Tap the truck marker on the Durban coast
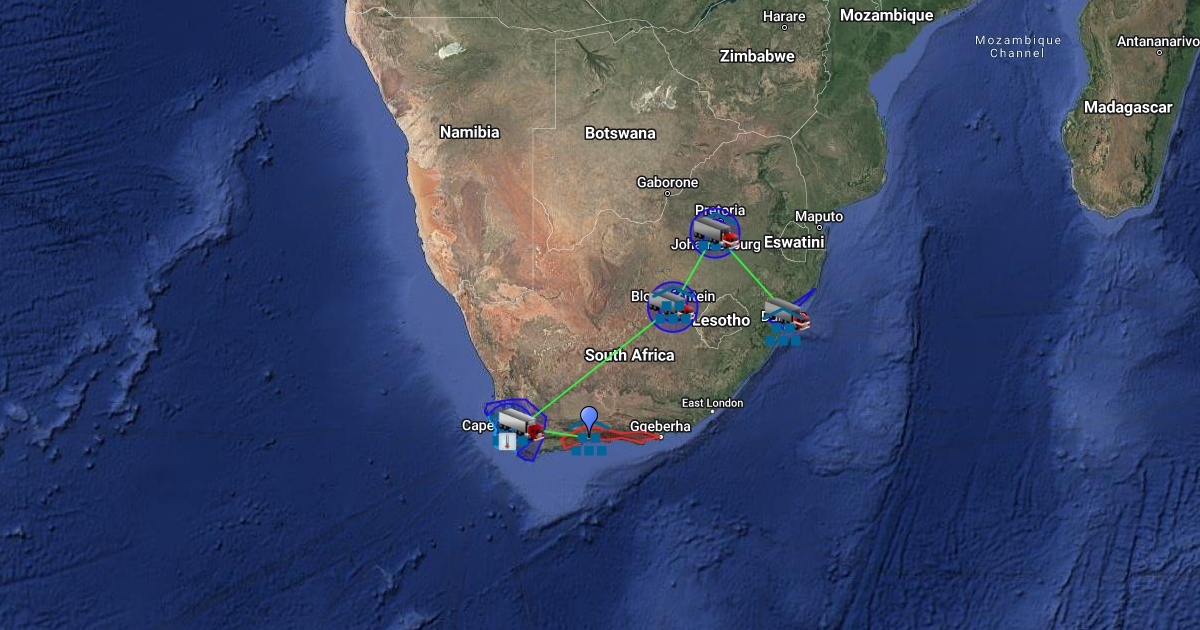 [788, 312]
